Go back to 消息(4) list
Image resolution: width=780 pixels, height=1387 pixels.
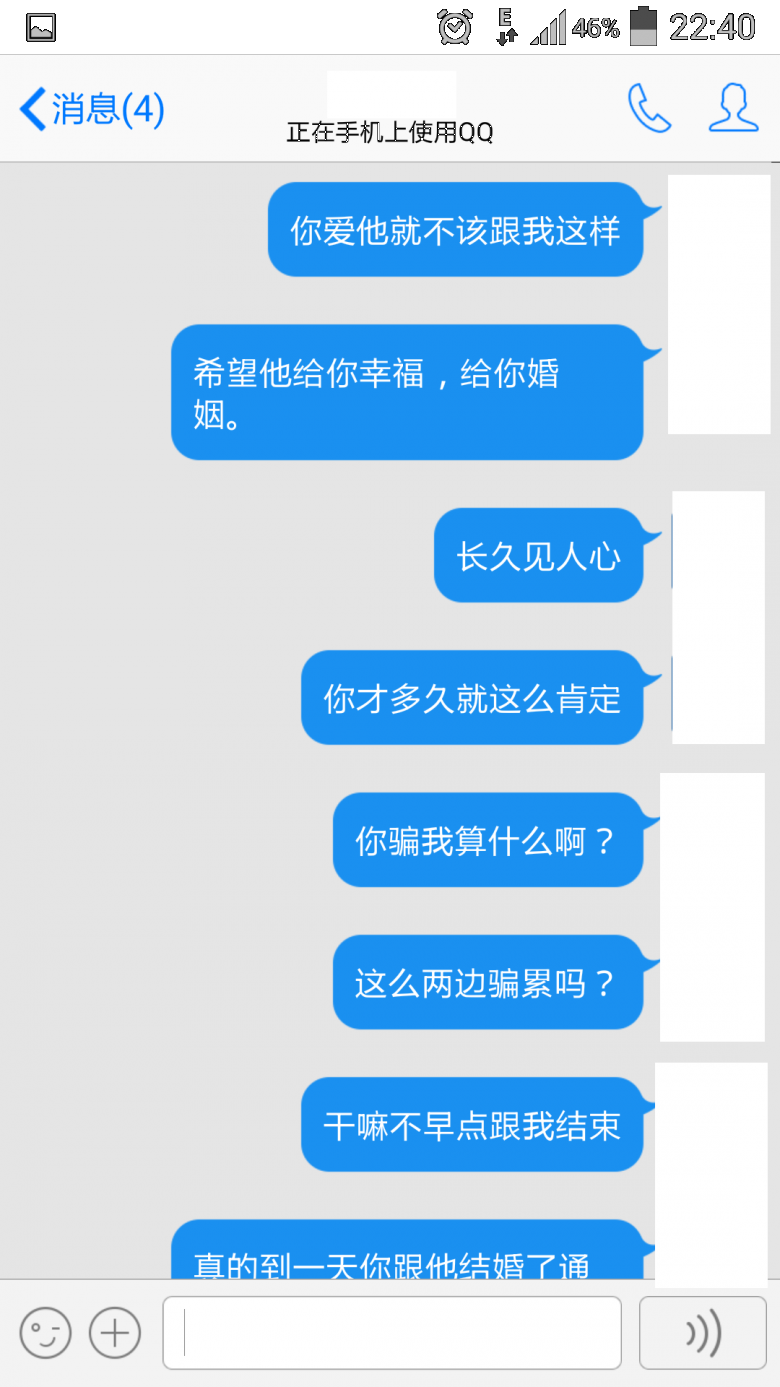pyautogui.click(x=92, y=109)
